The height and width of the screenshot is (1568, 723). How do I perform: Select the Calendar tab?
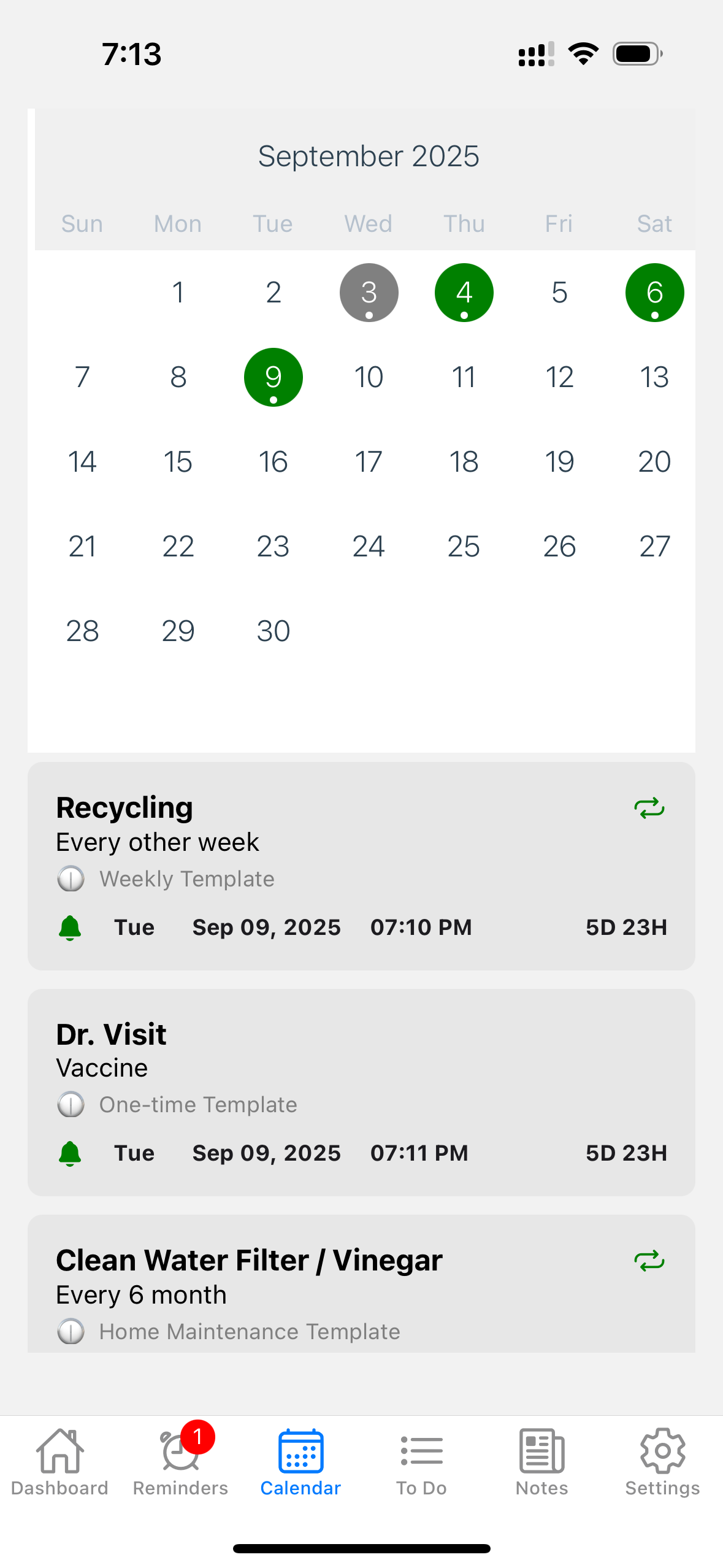coord(300,1463)
